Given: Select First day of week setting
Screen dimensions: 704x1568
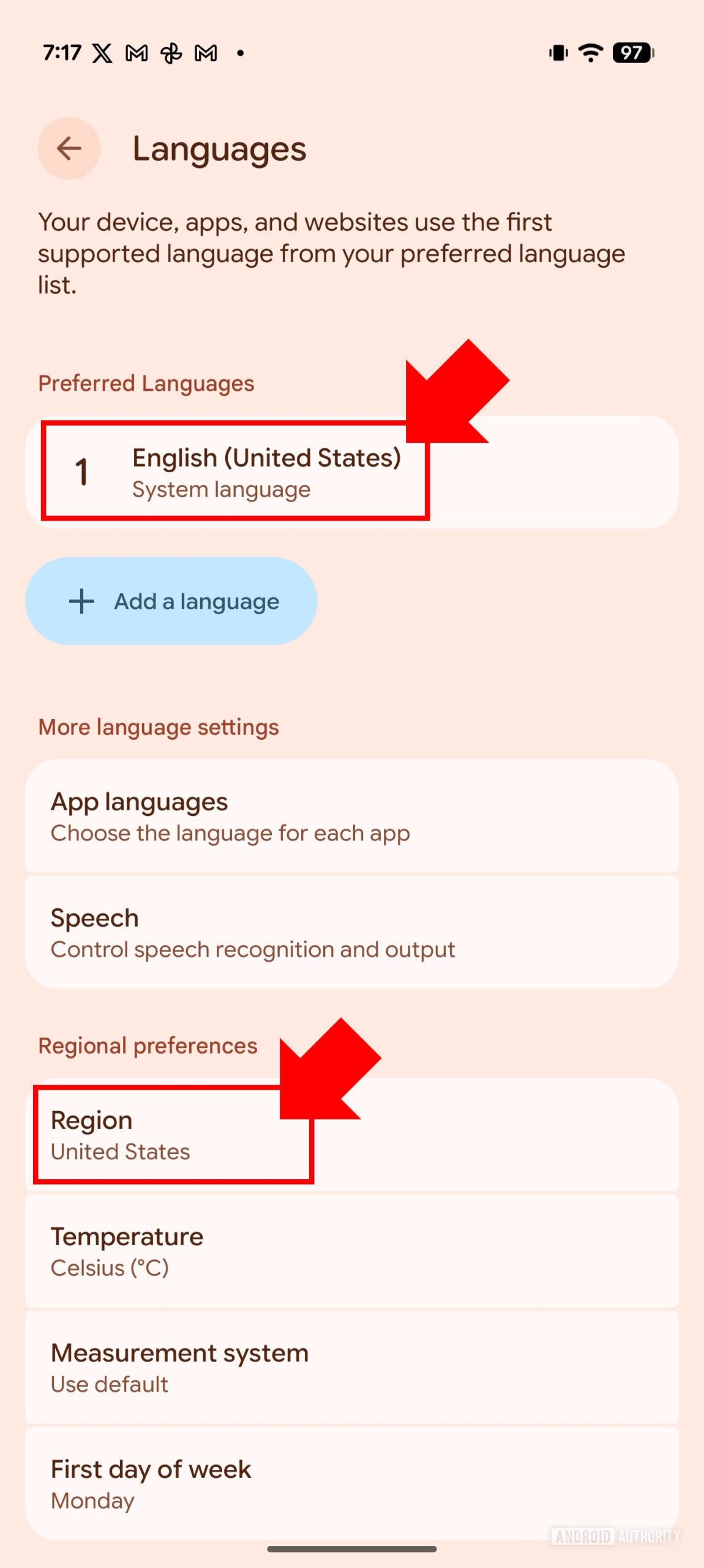Looking at the screenshot, I should coord(351,1483).
